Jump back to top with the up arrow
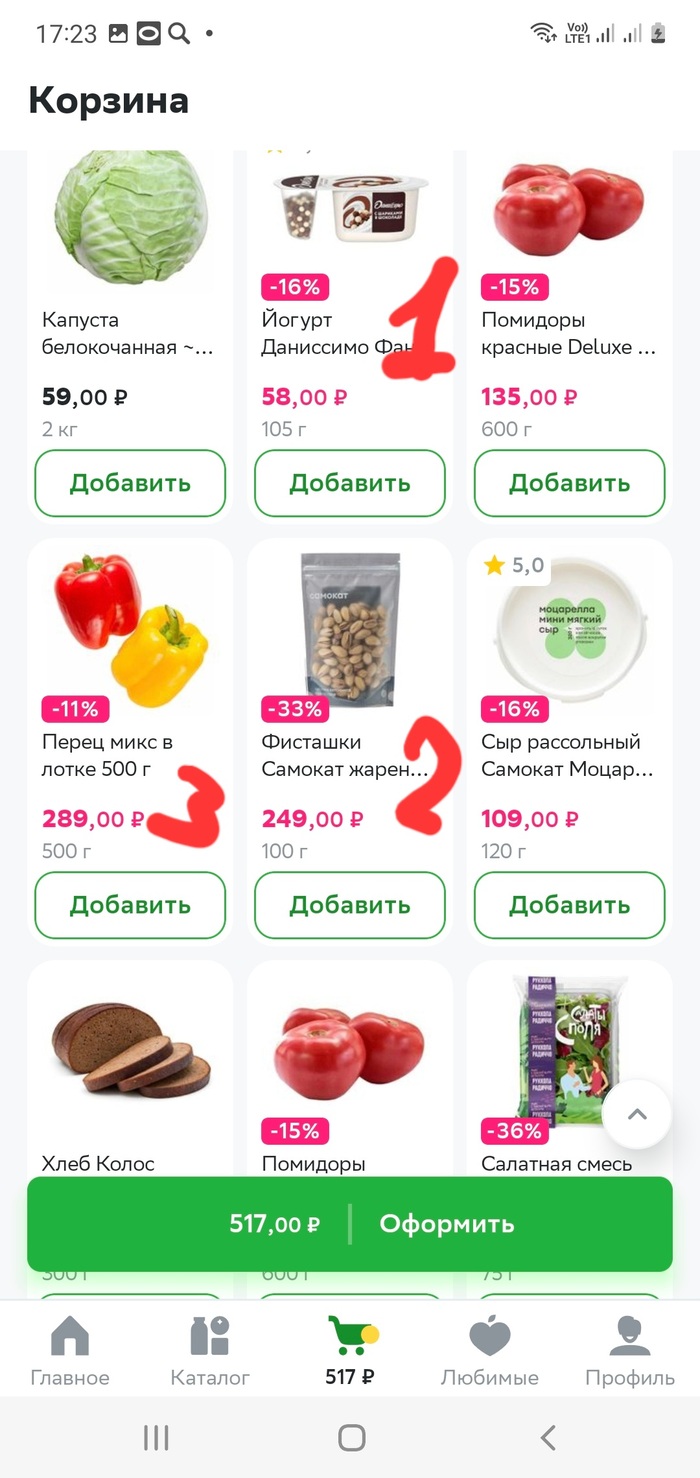 click(636, 1114)
